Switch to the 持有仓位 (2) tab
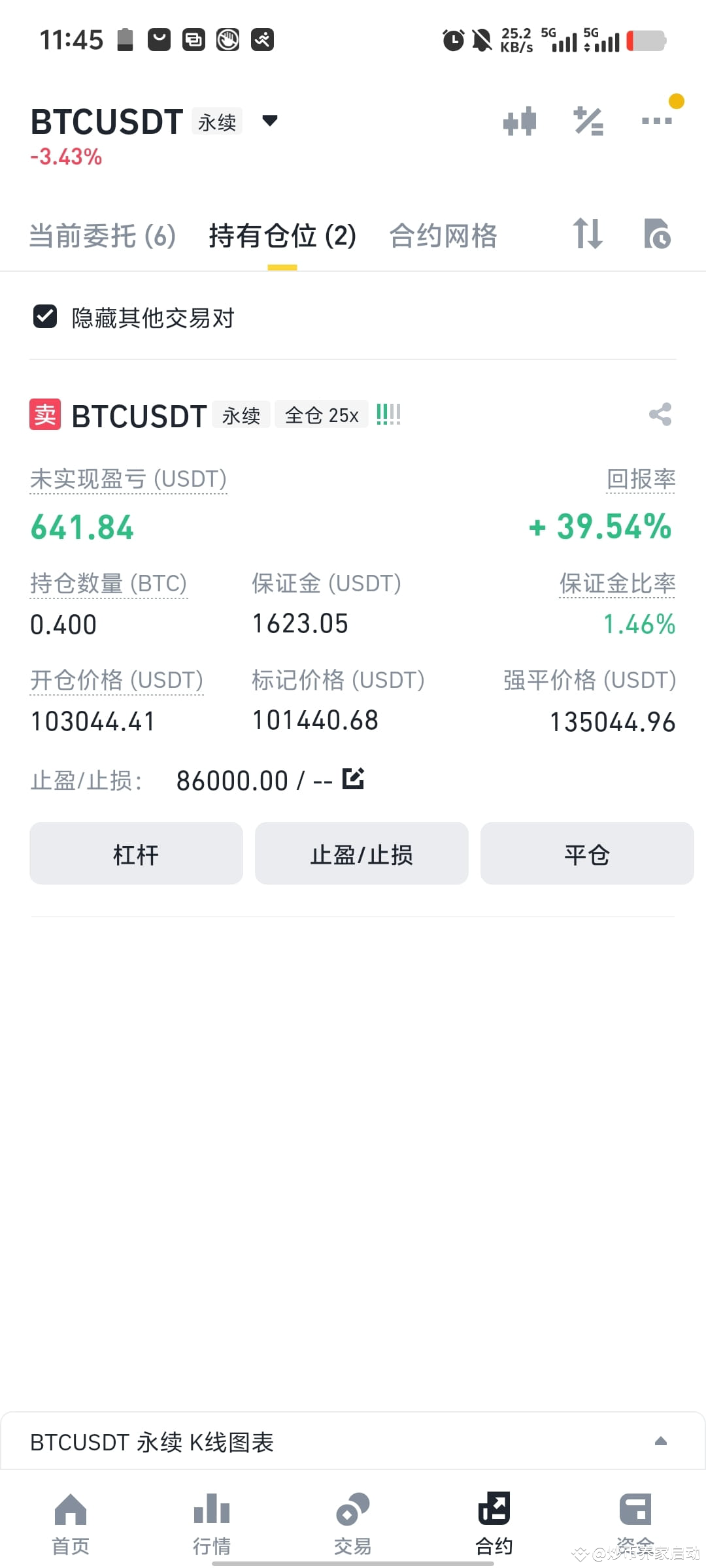This screenshot has height=1568, width=706. pyautogui.click(x=282, y=236)
